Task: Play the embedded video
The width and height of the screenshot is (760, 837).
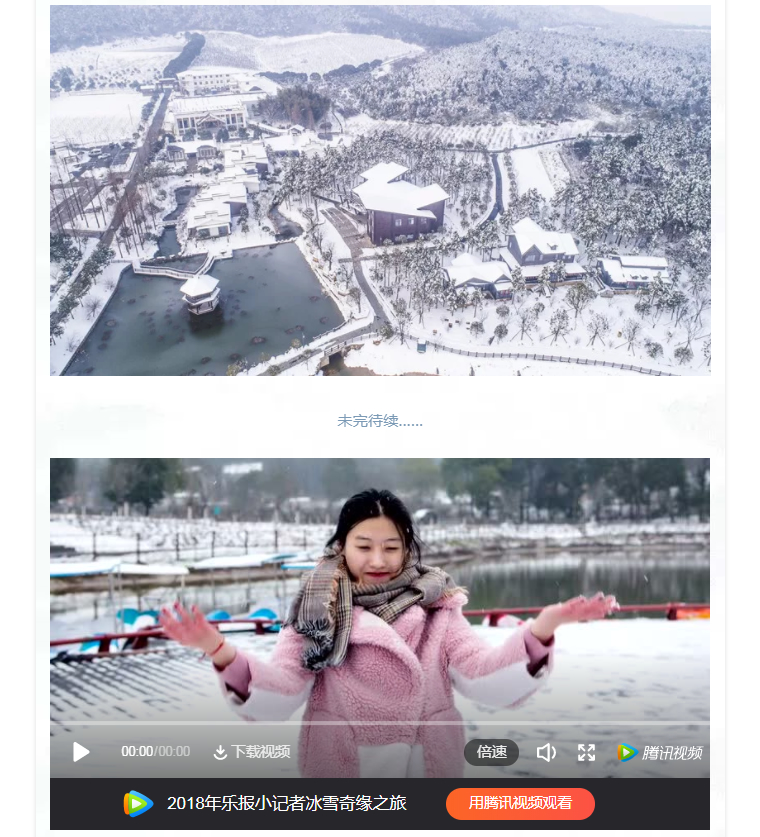Action: point(81,752)
